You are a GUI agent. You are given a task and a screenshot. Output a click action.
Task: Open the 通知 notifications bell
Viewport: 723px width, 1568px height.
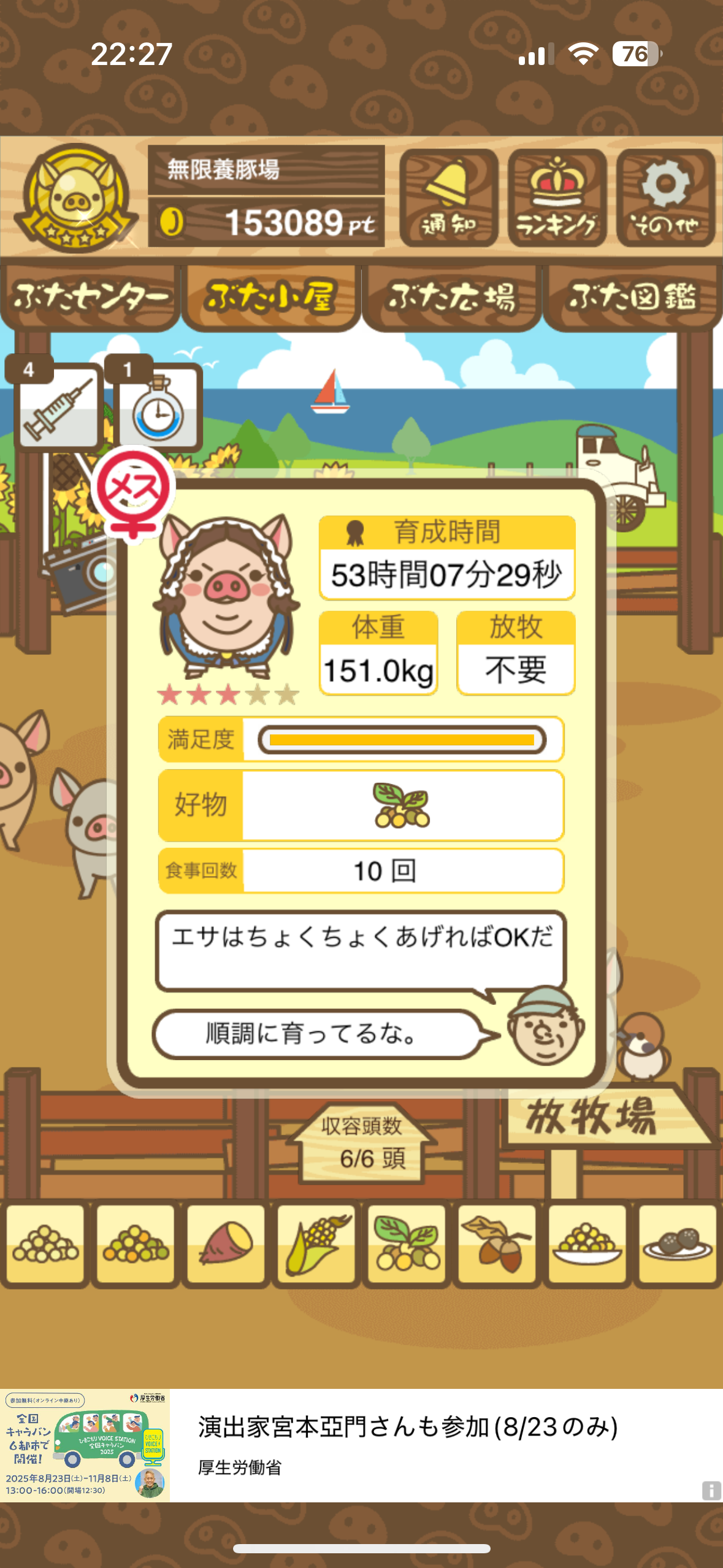[448, 198]
